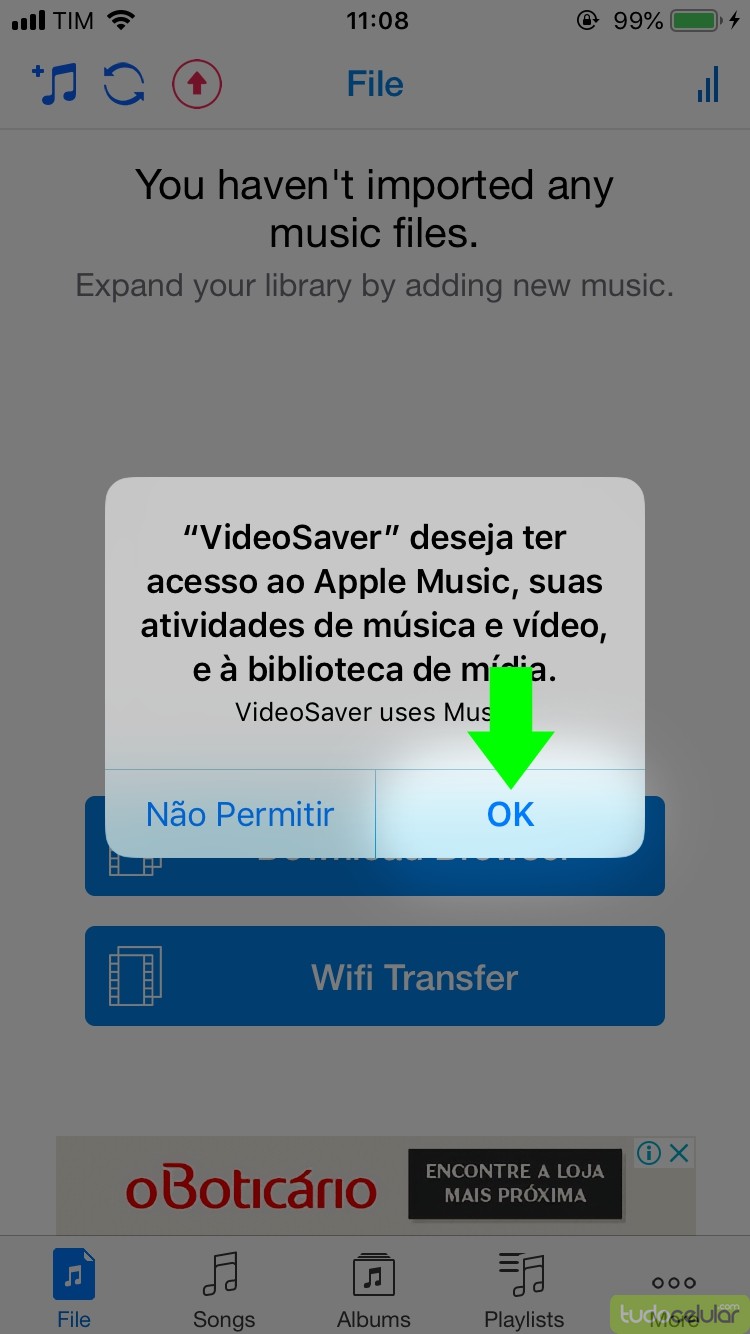
Task: Open the More tab
Action: coord(673,1290)
